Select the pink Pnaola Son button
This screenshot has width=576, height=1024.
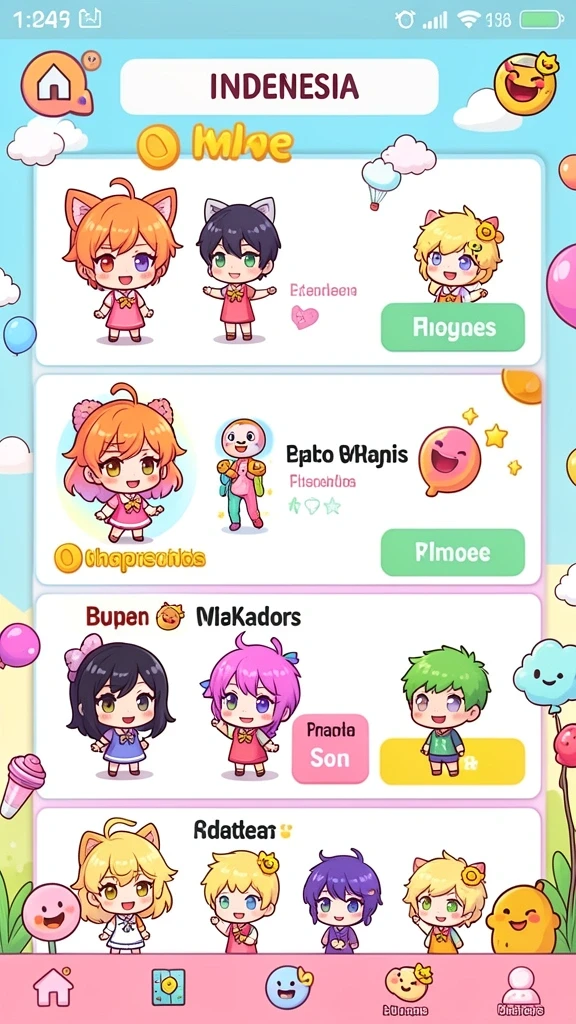coord(330,748)
